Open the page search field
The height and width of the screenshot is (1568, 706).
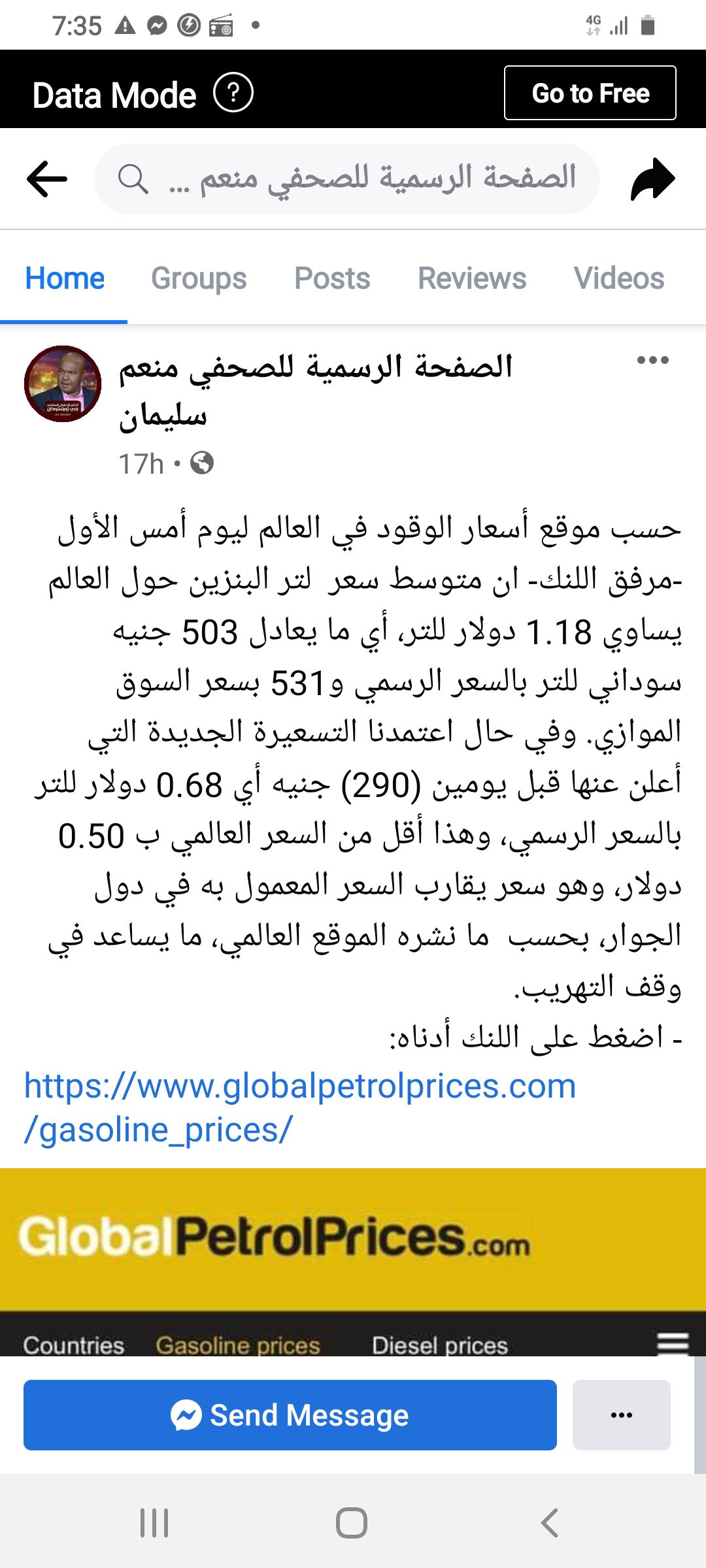[x=347, y=178]
